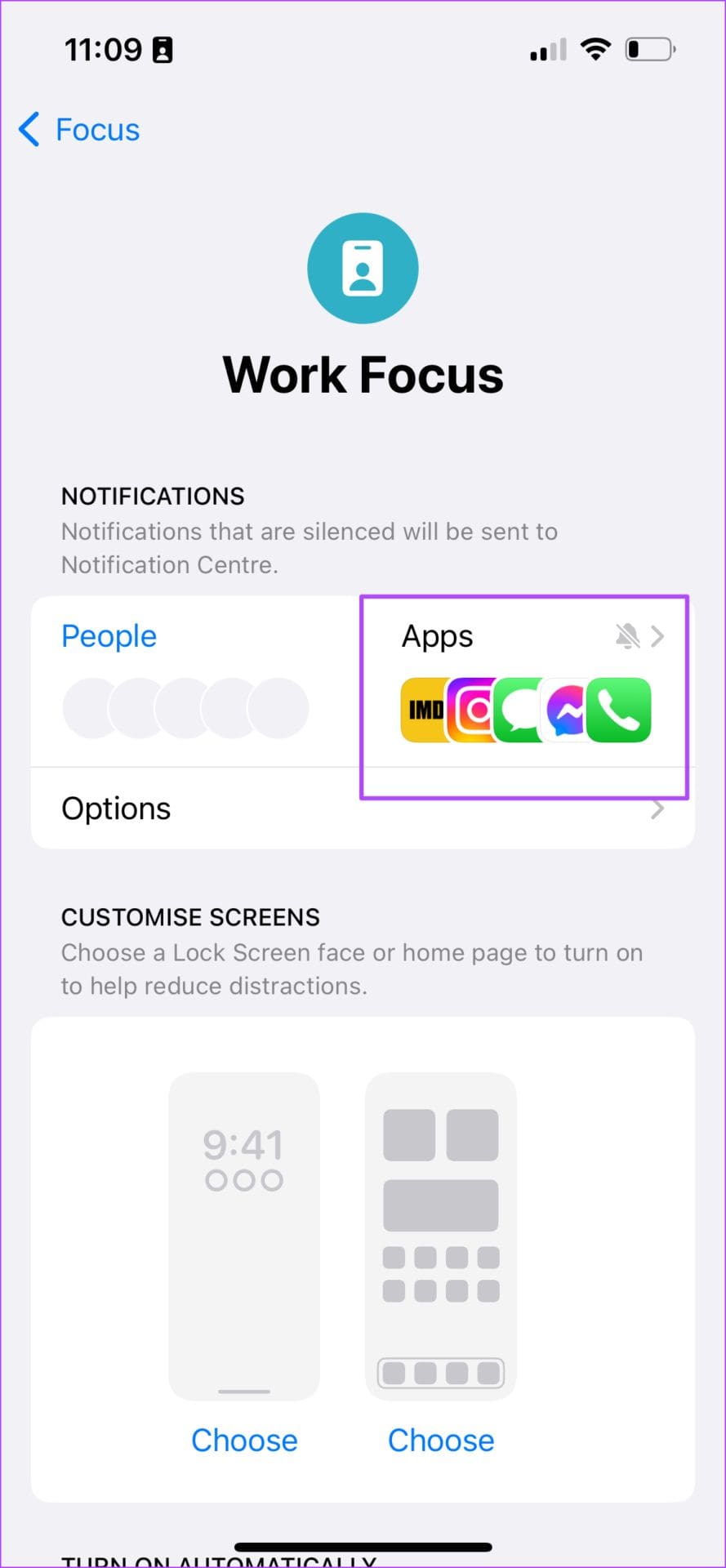Open the Options row
726x1568 pixels.
(363, 808)
